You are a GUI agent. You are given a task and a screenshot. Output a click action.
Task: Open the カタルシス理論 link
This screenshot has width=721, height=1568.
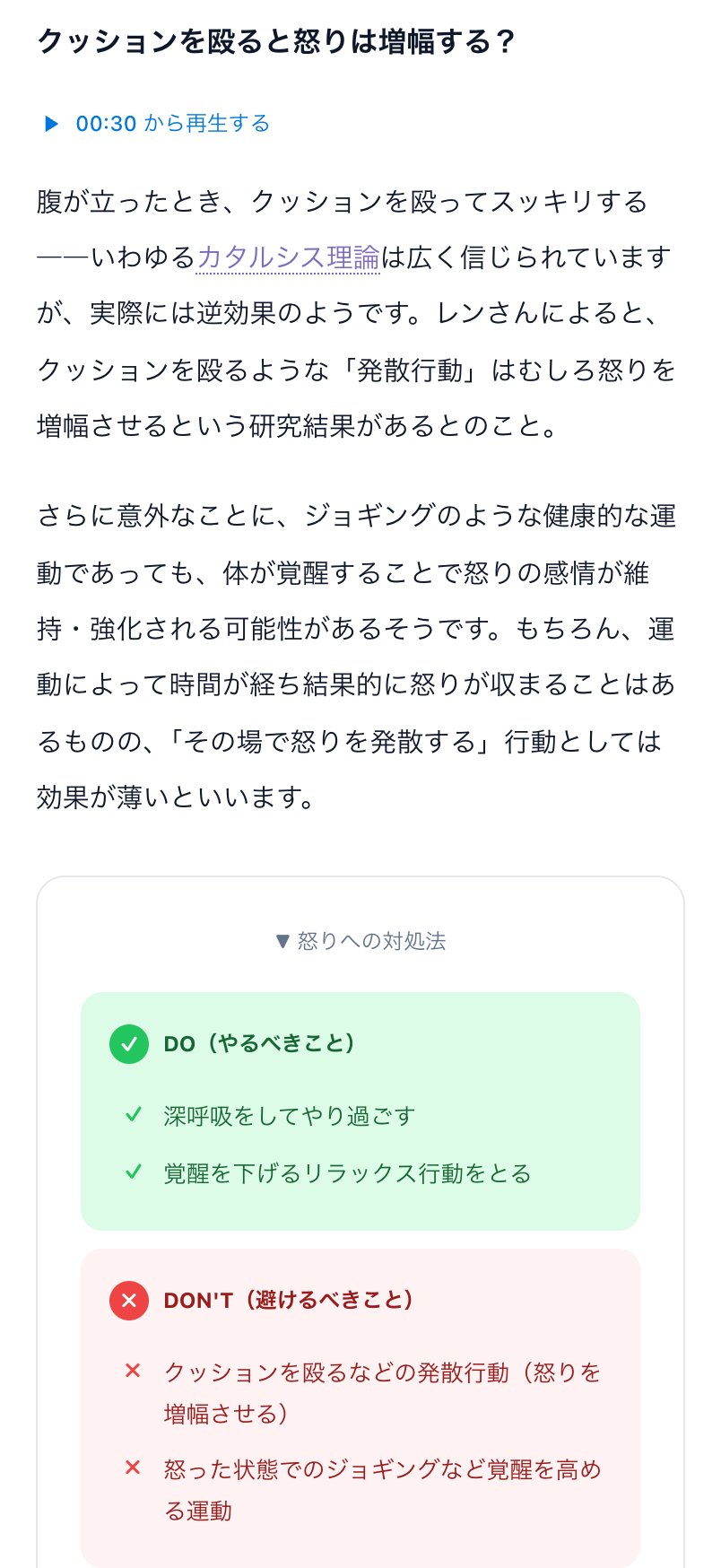[x=288, y=258]
